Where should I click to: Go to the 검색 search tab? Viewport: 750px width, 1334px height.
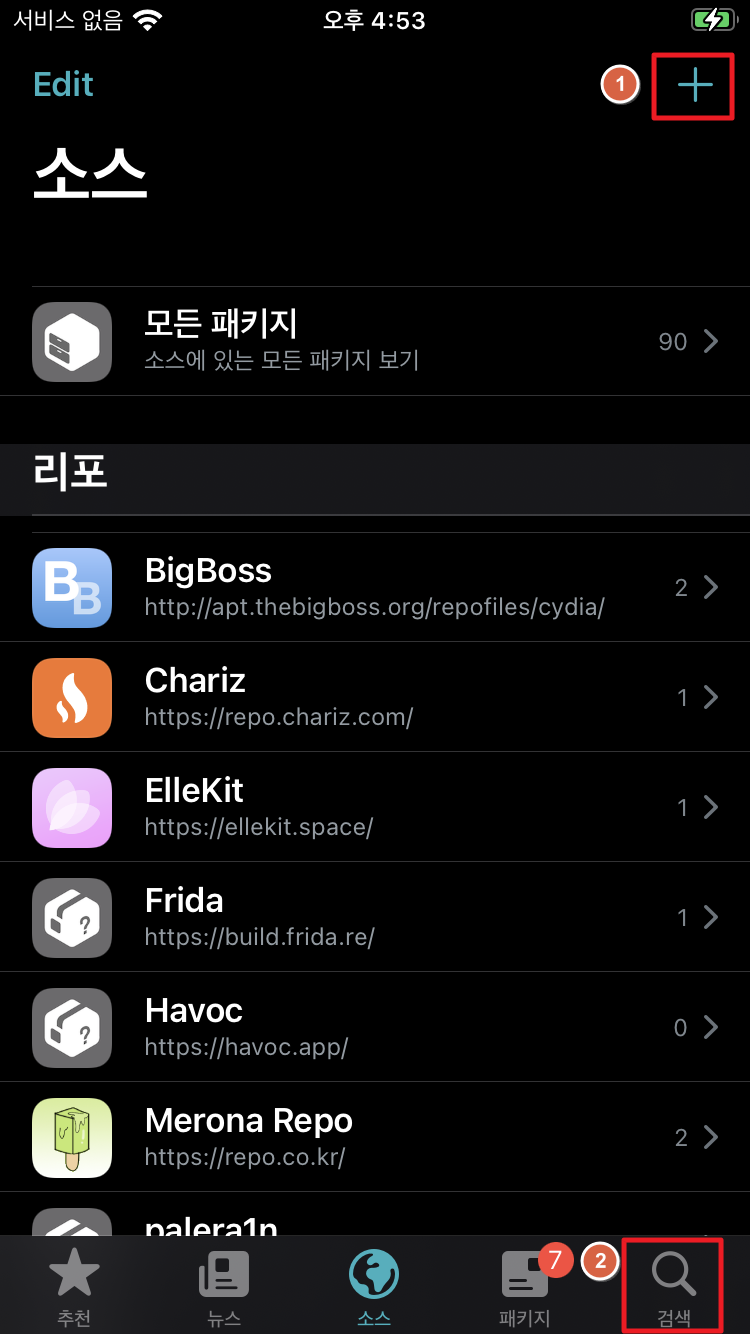pos(673,1287)
